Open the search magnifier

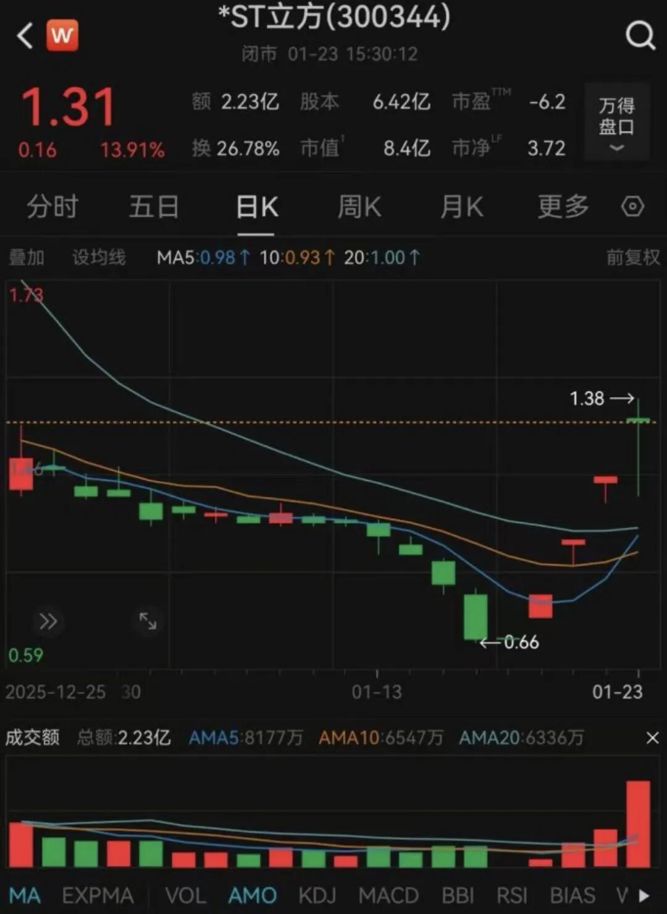640,37
